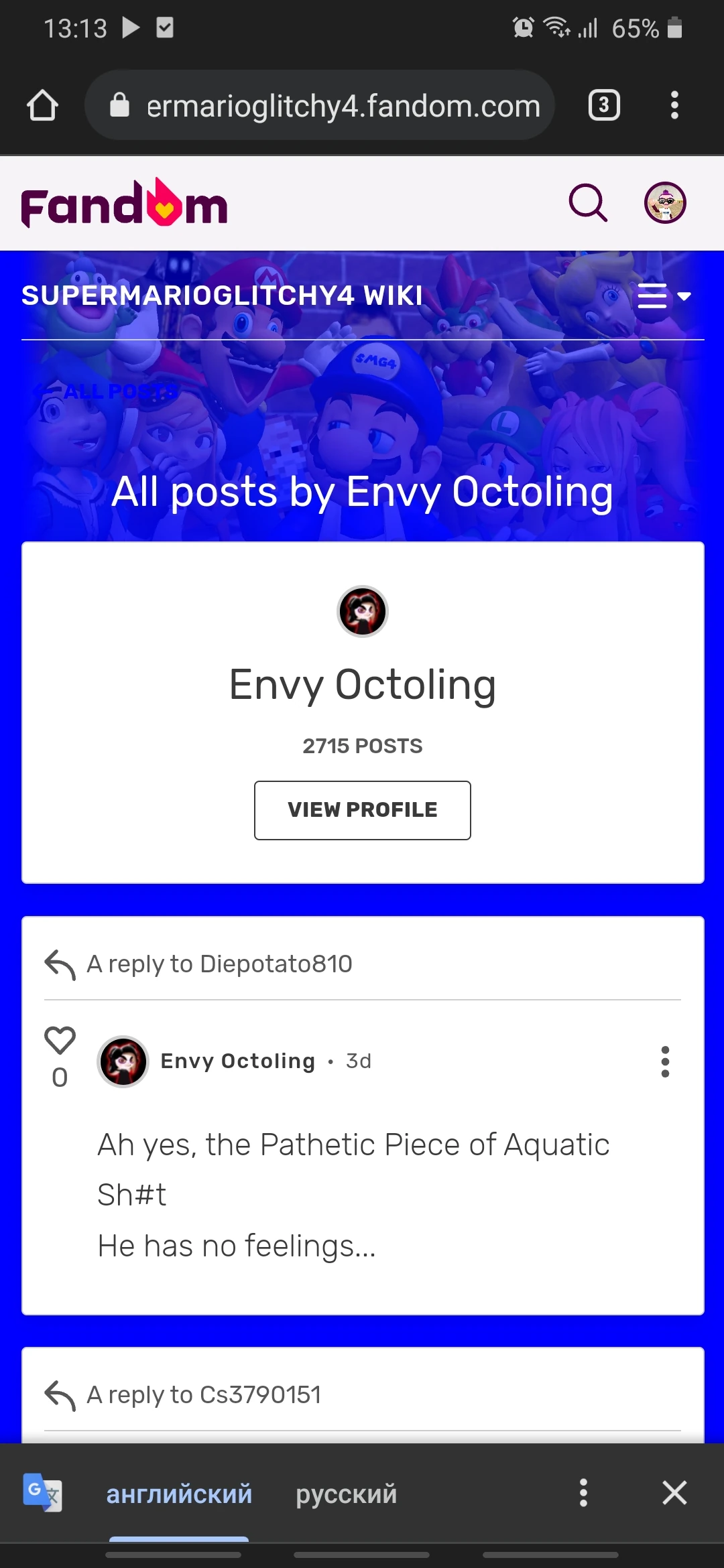The width and height of the screenshot is (724, 1568).
Task: Go back to All Posts
Action: tap(107, 391)
